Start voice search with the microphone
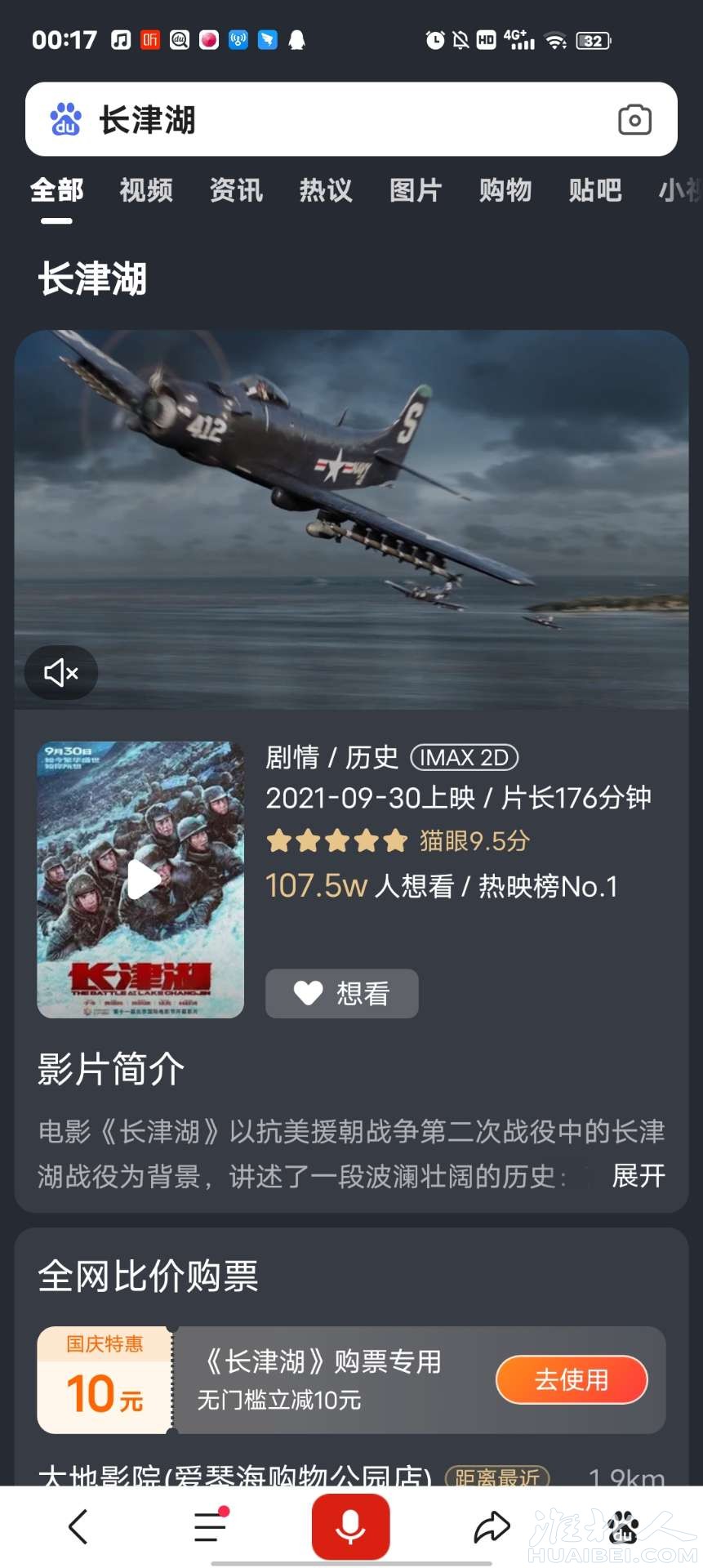This screenshot has width=703, height=1568. (x=350, y=1526)
